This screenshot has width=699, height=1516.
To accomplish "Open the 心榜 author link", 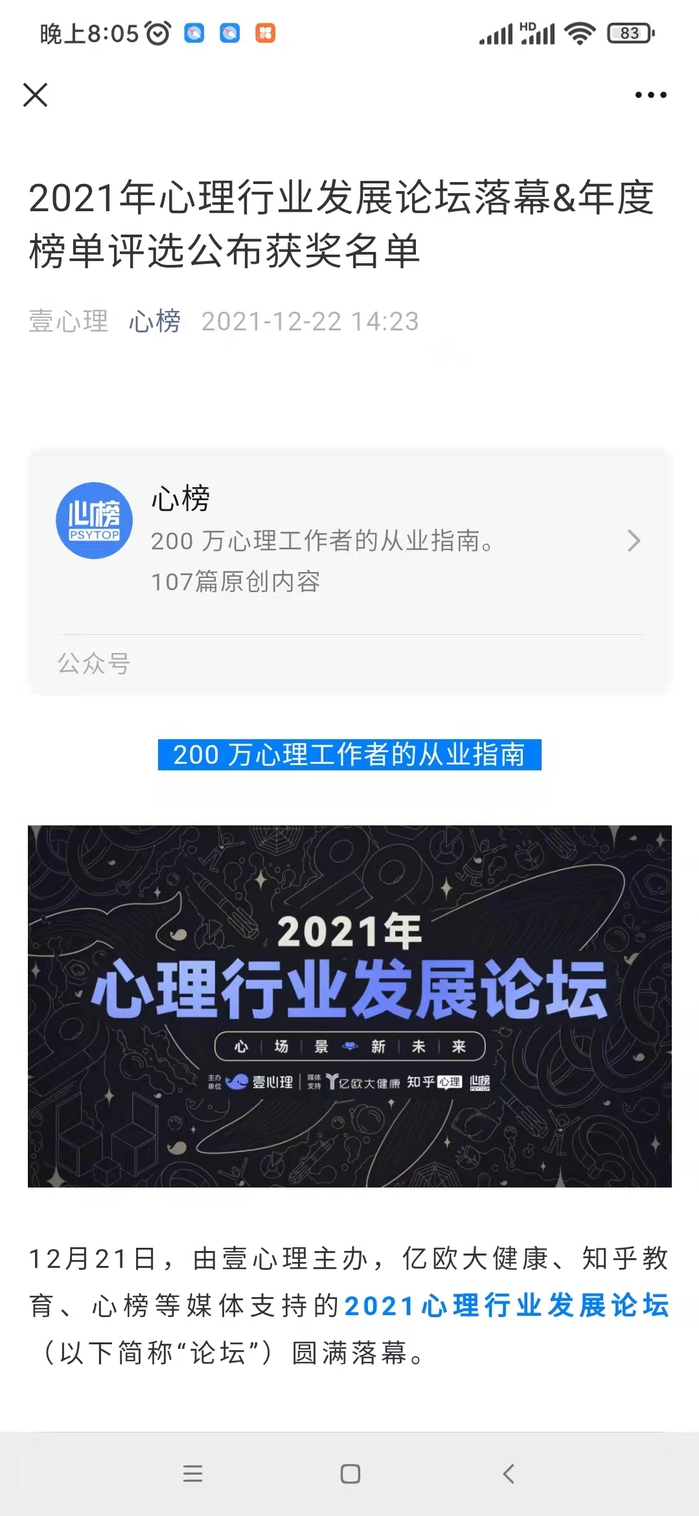I will [x=155, y=322].
